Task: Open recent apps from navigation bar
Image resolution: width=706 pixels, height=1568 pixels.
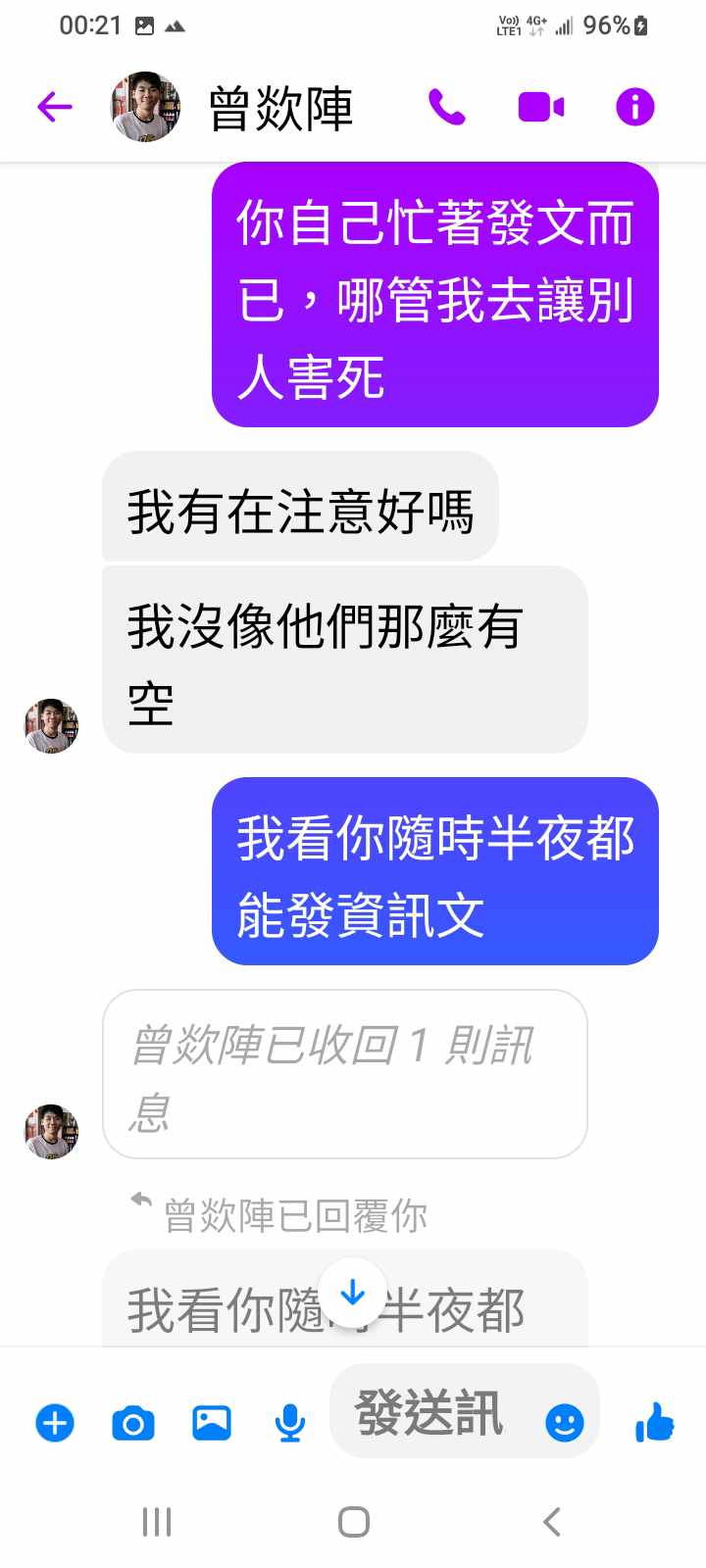Action: point(157,1522)
